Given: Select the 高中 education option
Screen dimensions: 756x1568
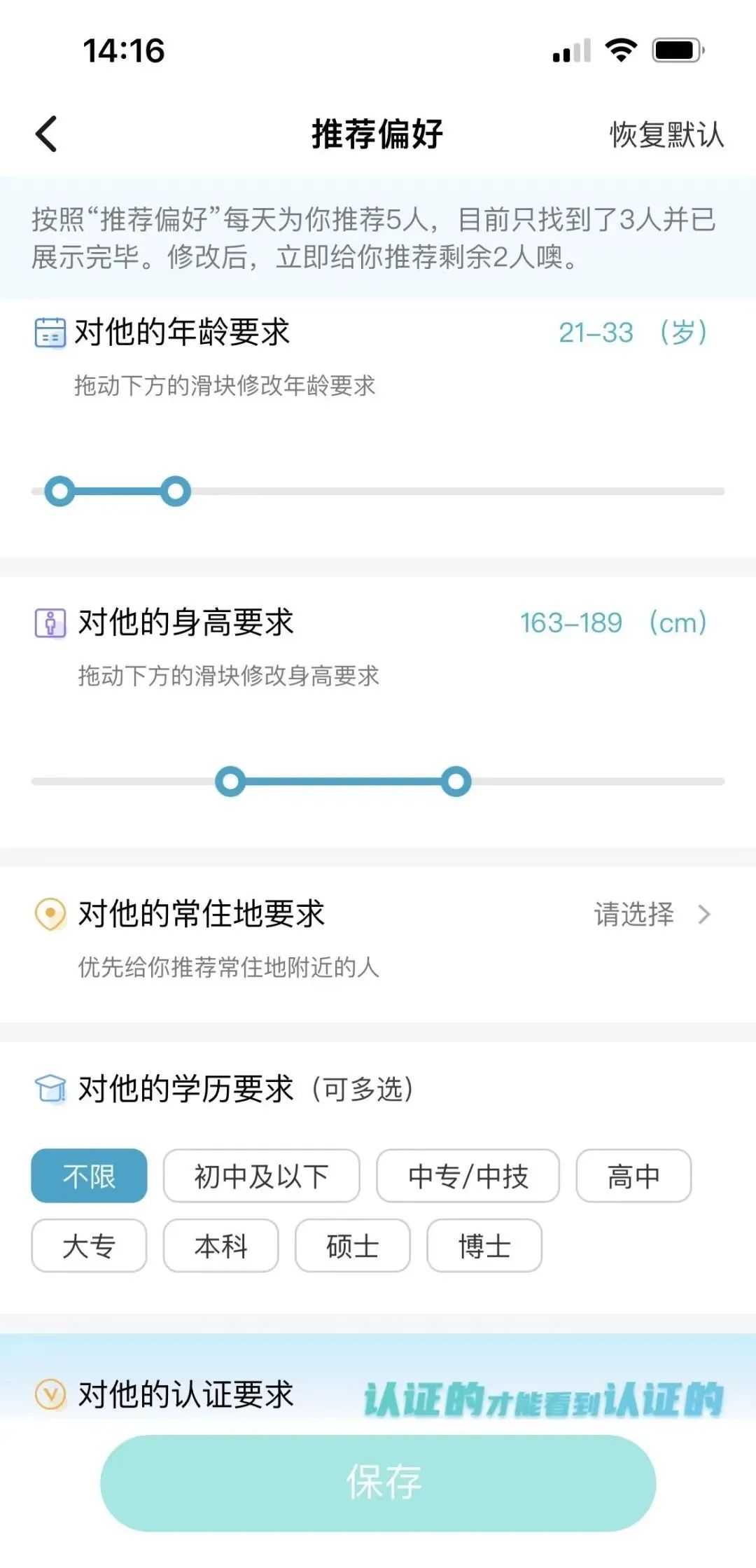Looking at the screenshot, I should pos(631,1175).
